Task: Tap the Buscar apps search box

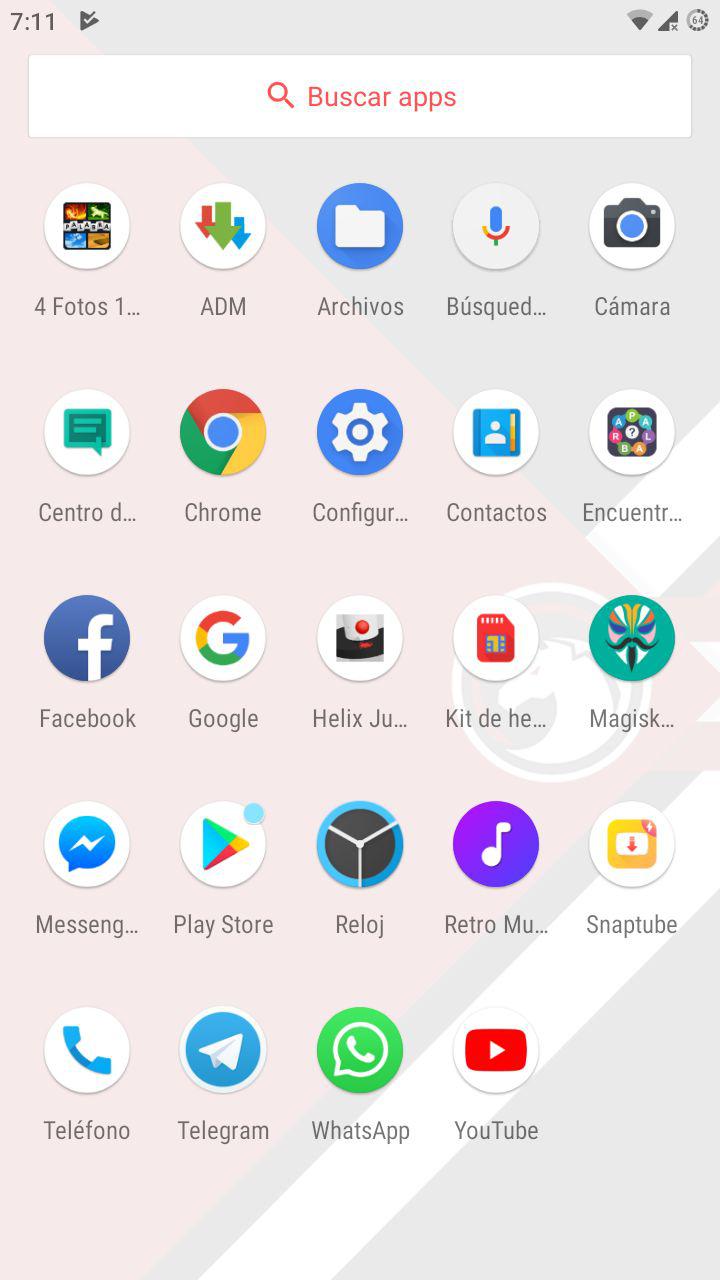Action: pyautogui.click(x=360, y=96)
